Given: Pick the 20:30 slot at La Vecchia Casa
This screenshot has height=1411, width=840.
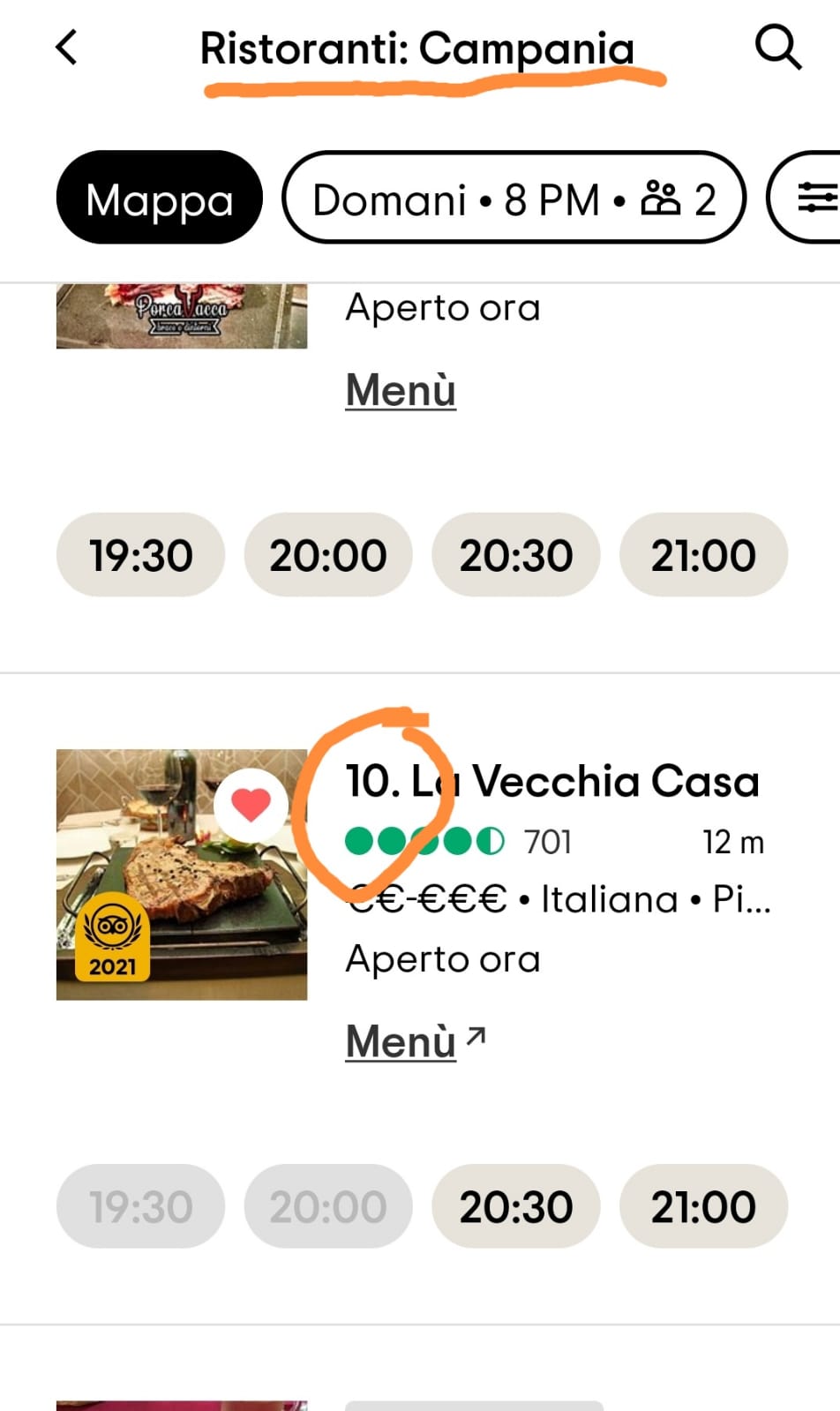Looking at the screenshot, I should [516, 1206].
